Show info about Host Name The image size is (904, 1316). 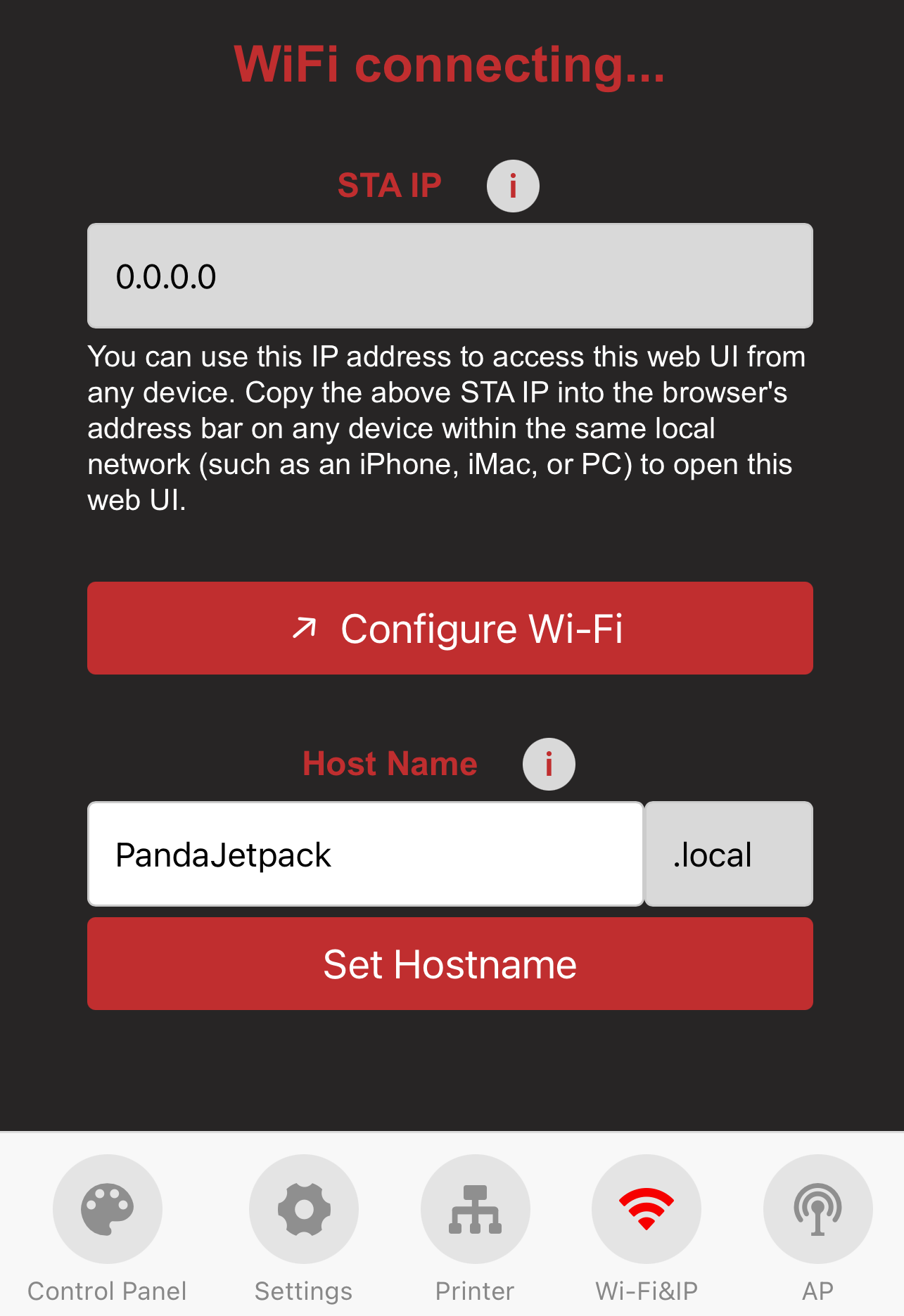pos(548,764)
